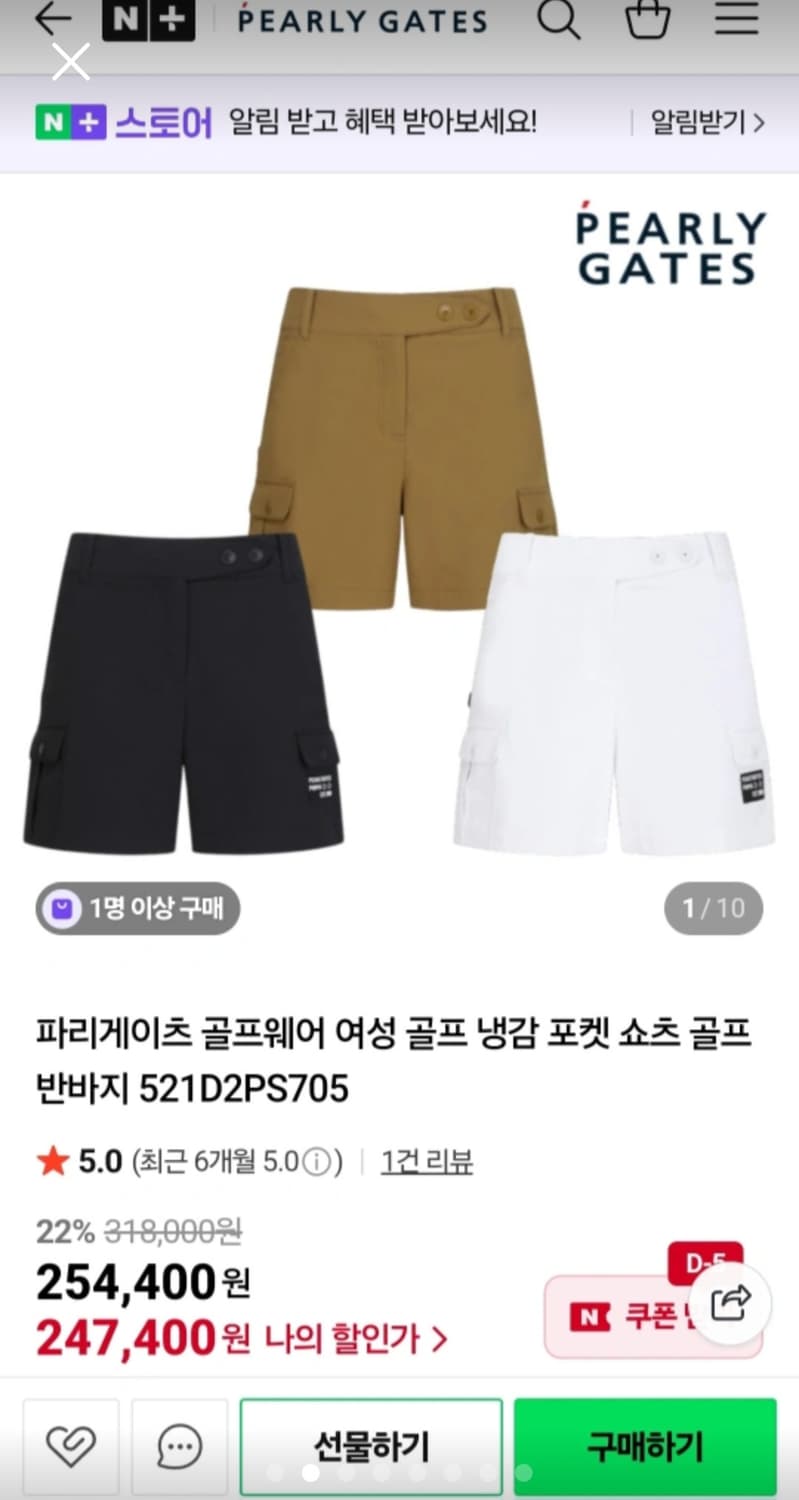Close the notification banner with the X
The image size is (799, 1500).
(x=69, y=61)
